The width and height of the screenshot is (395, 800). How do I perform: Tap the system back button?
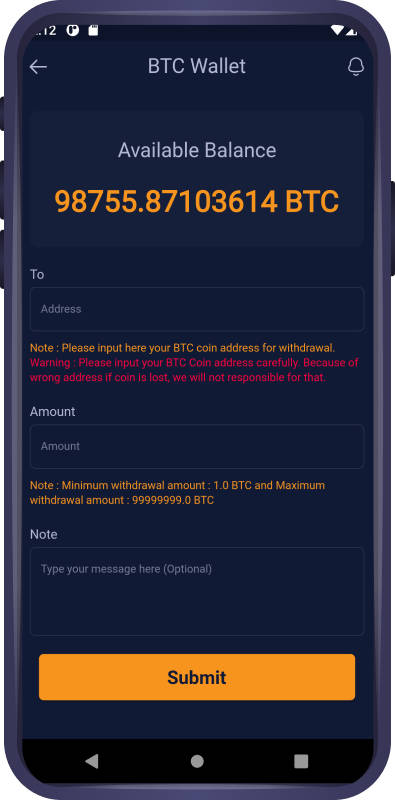pos(92,761)
